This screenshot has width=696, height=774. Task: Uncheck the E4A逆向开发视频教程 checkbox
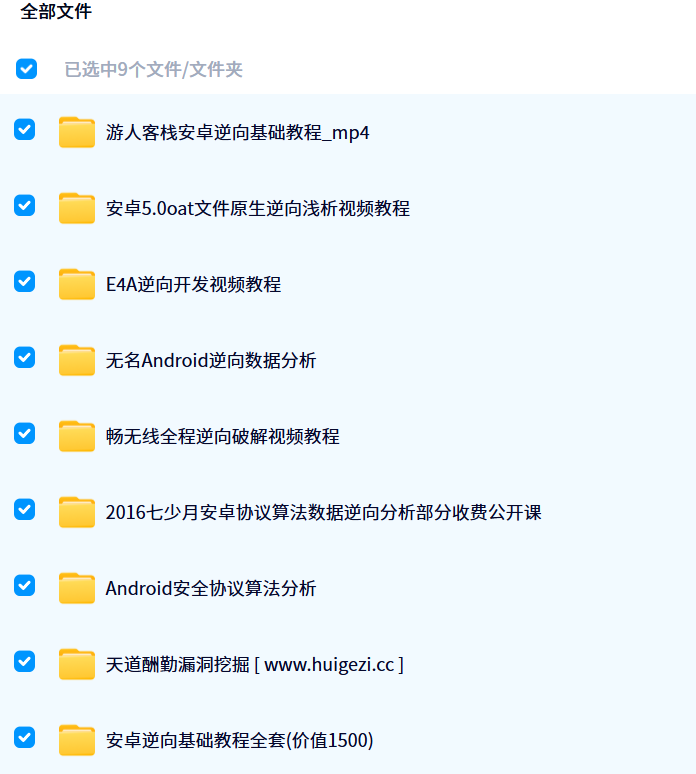point(24,281)
